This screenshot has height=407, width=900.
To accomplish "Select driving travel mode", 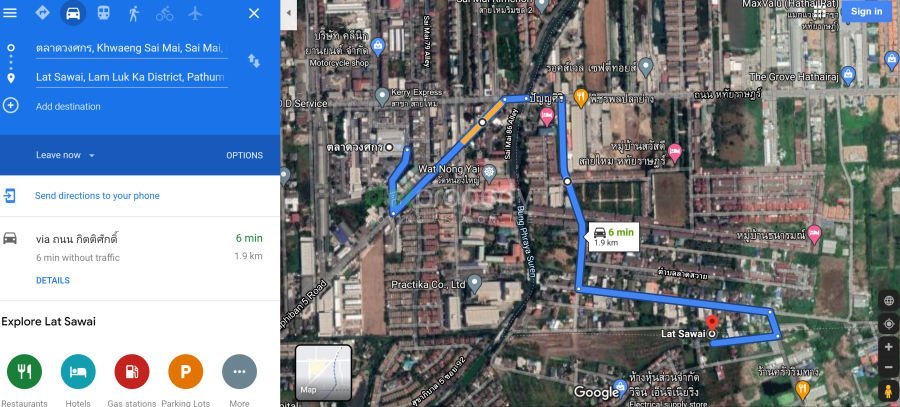I will pyautogui.click(x=72, y=13).
